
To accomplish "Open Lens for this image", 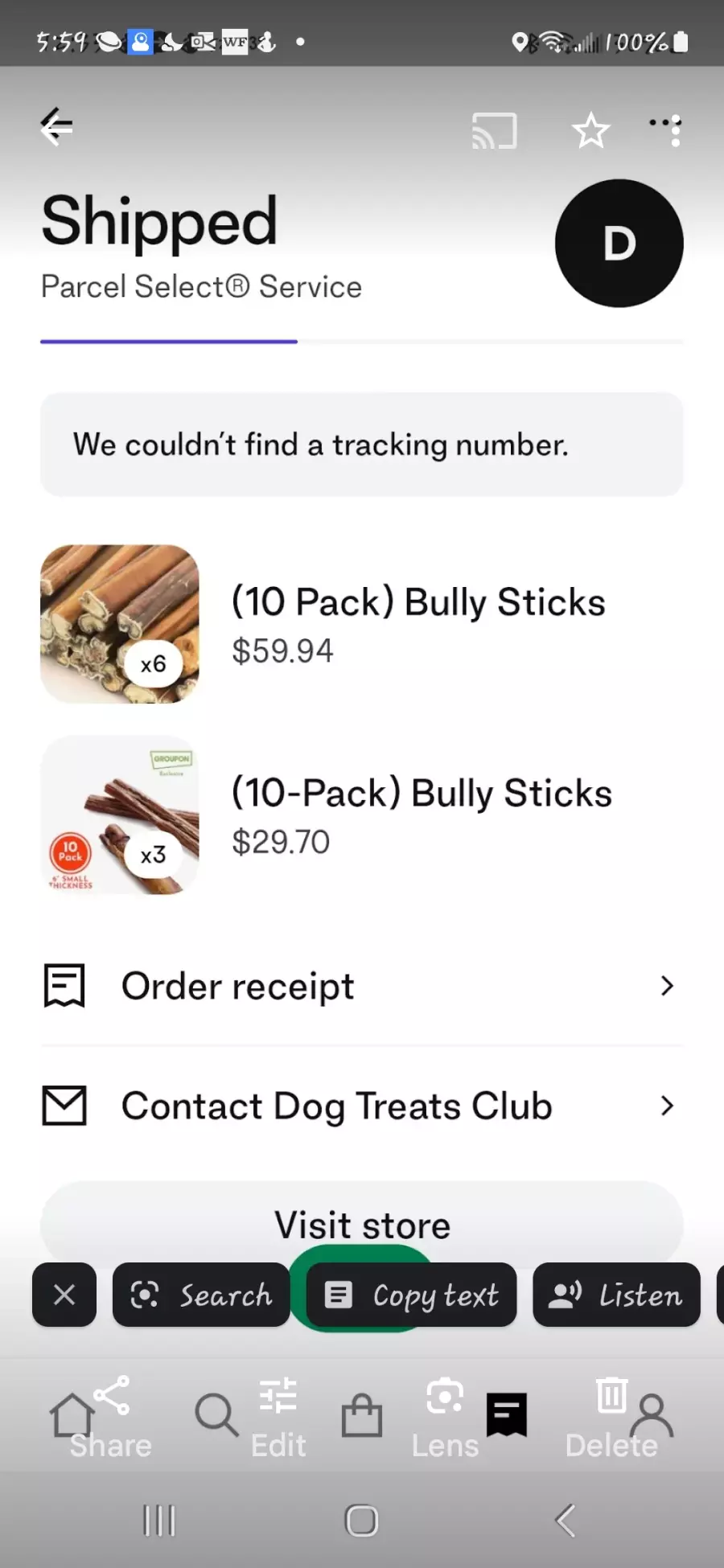I will [445, 1419].
